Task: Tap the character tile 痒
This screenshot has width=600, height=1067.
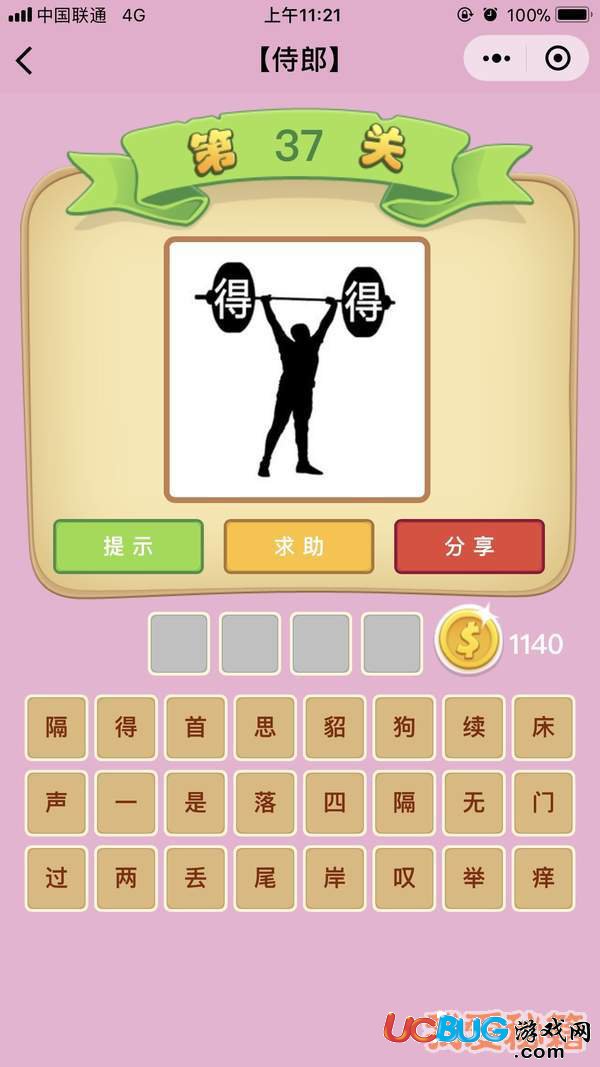Action: coord(543,878)
